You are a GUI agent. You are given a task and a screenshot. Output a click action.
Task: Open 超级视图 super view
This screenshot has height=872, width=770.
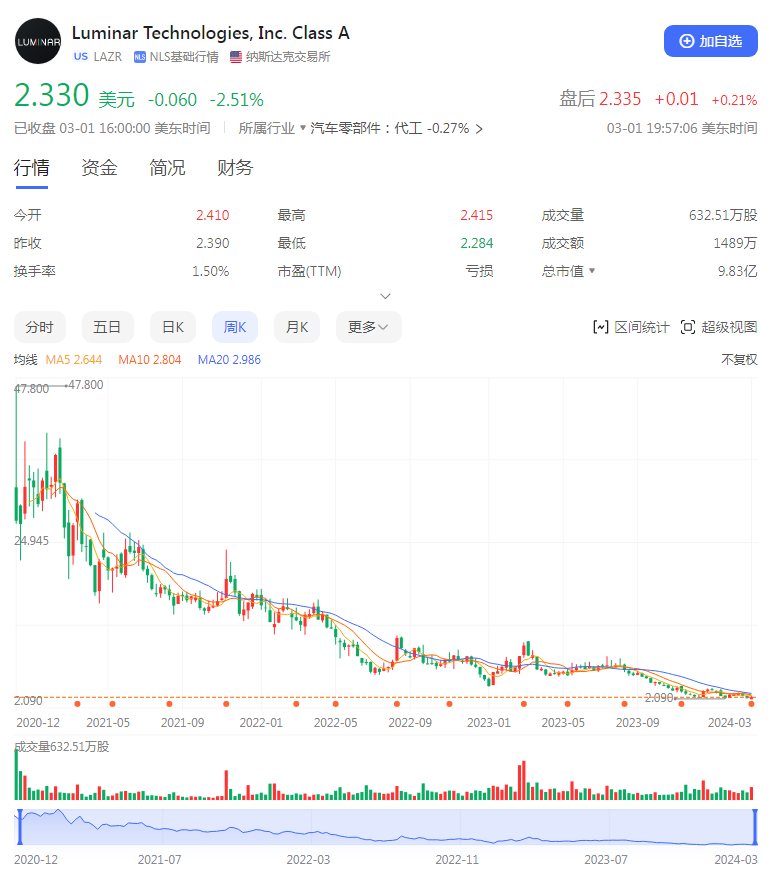coord(719,327)
